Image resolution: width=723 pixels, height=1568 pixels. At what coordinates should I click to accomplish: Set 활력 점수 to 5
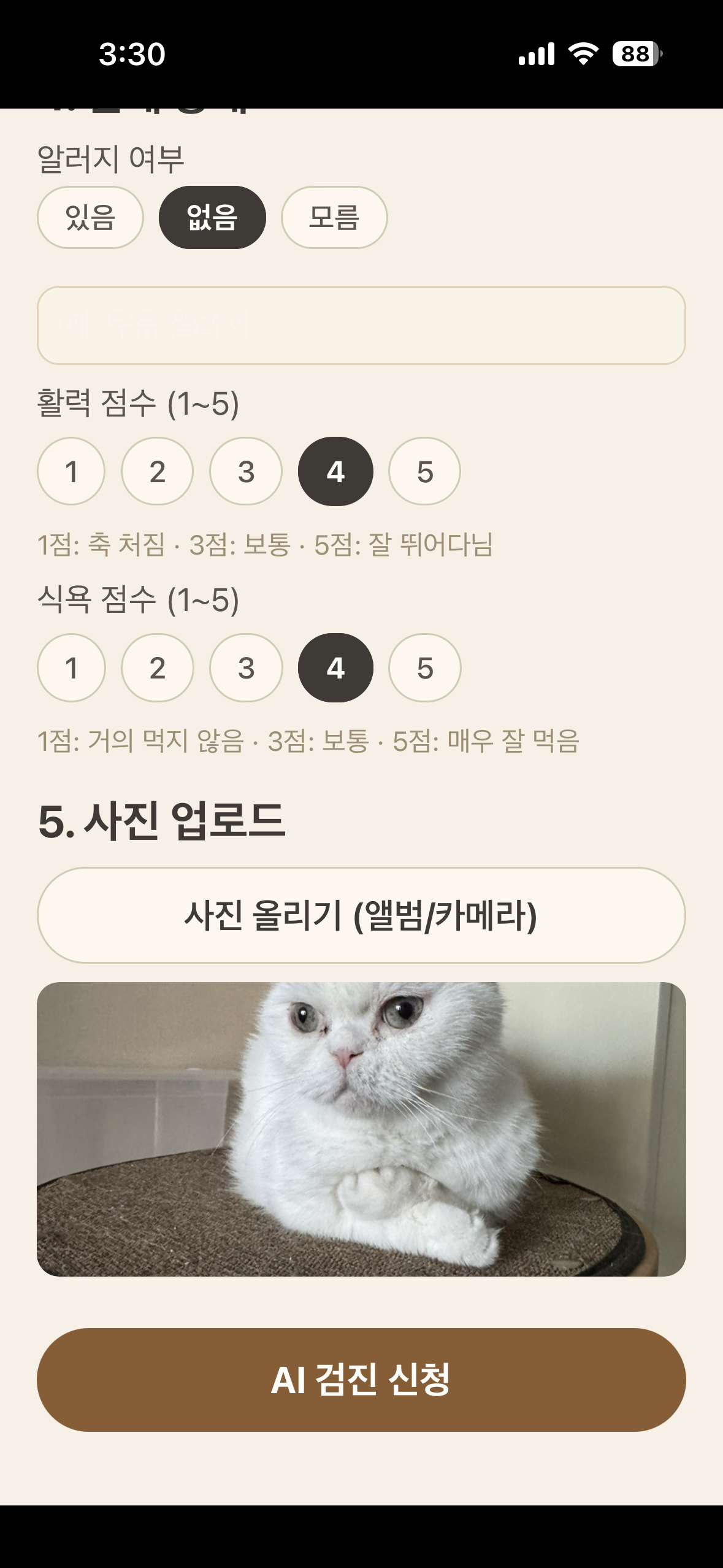click(x=424, y=471)
